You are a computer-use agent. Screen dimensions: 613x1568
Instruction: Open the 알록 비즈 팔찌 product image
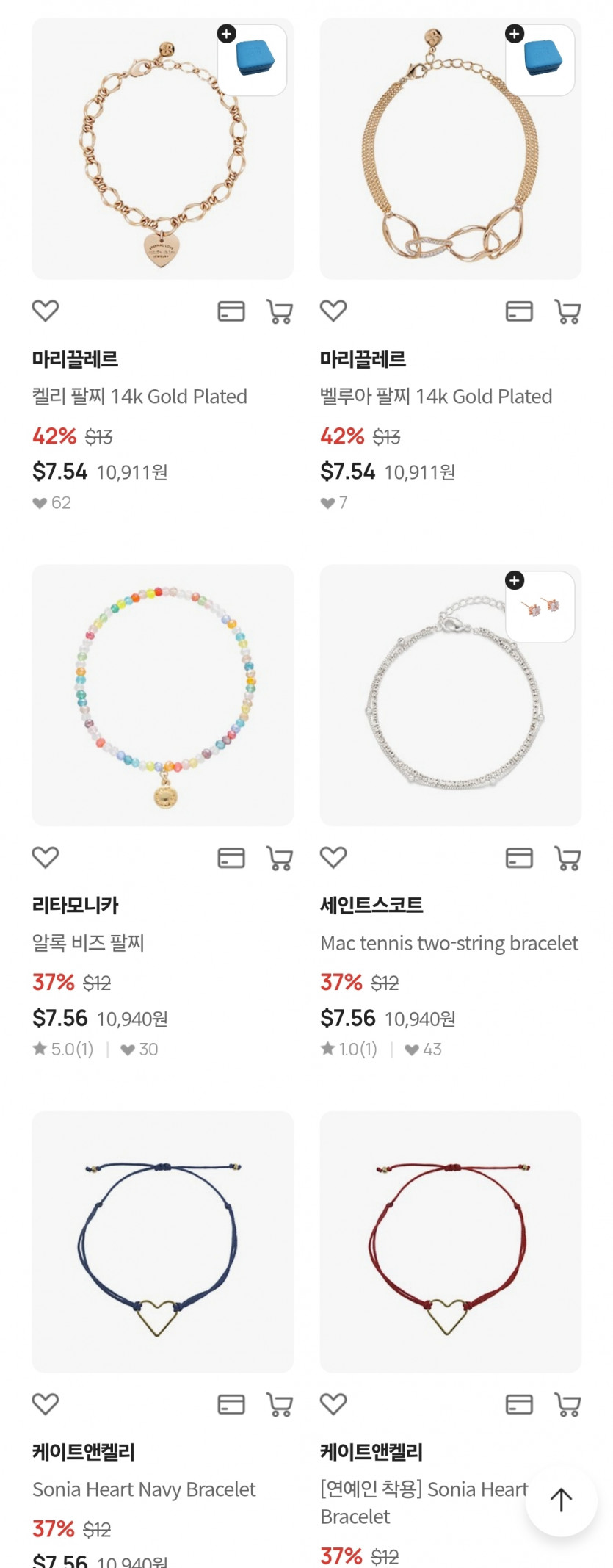[162, 695]
